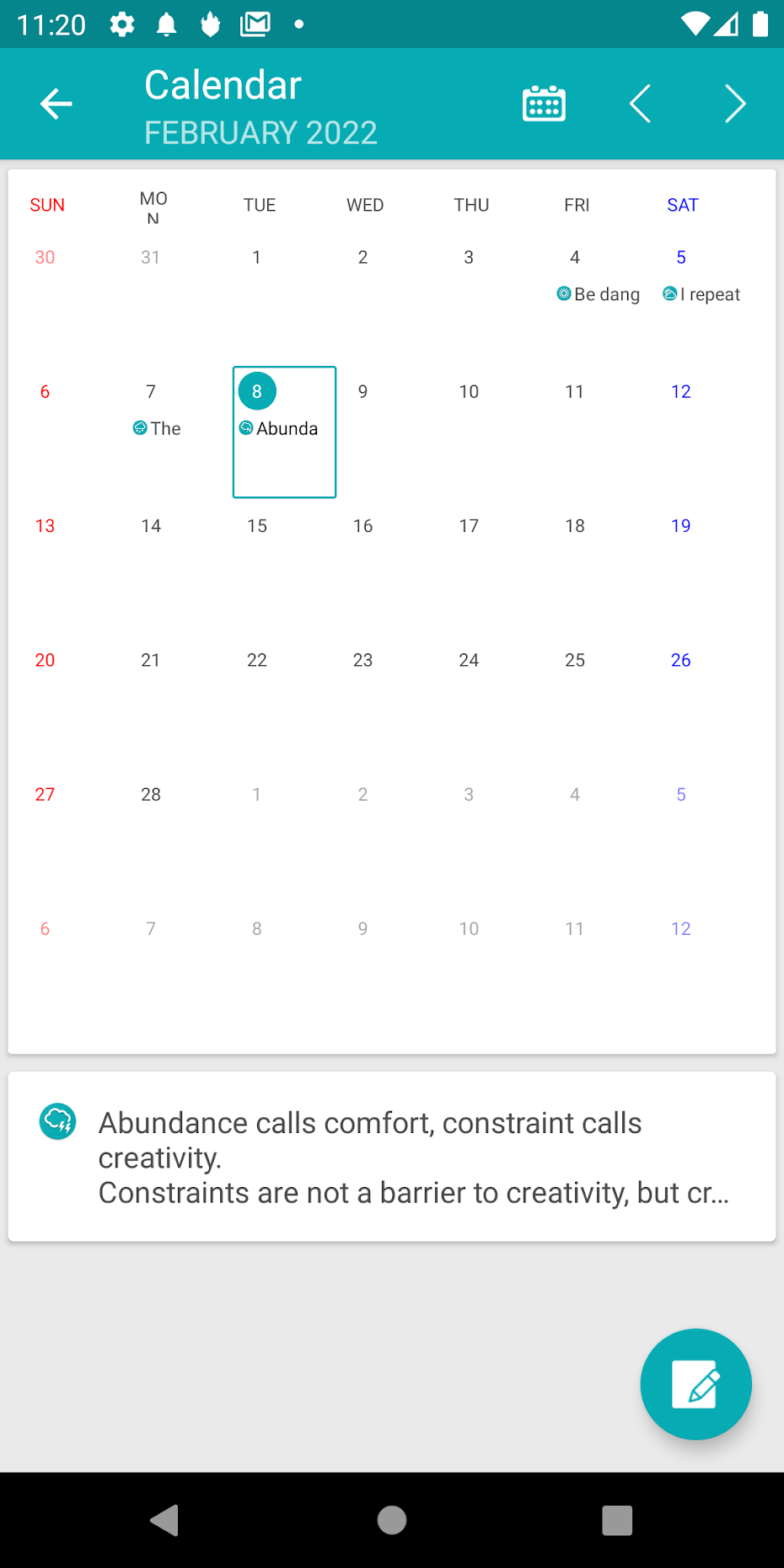This screenshot has width=784, height=1568.
Task: Open the "Abundance calls comfort" diary entry
Action: coord(392,1157)
